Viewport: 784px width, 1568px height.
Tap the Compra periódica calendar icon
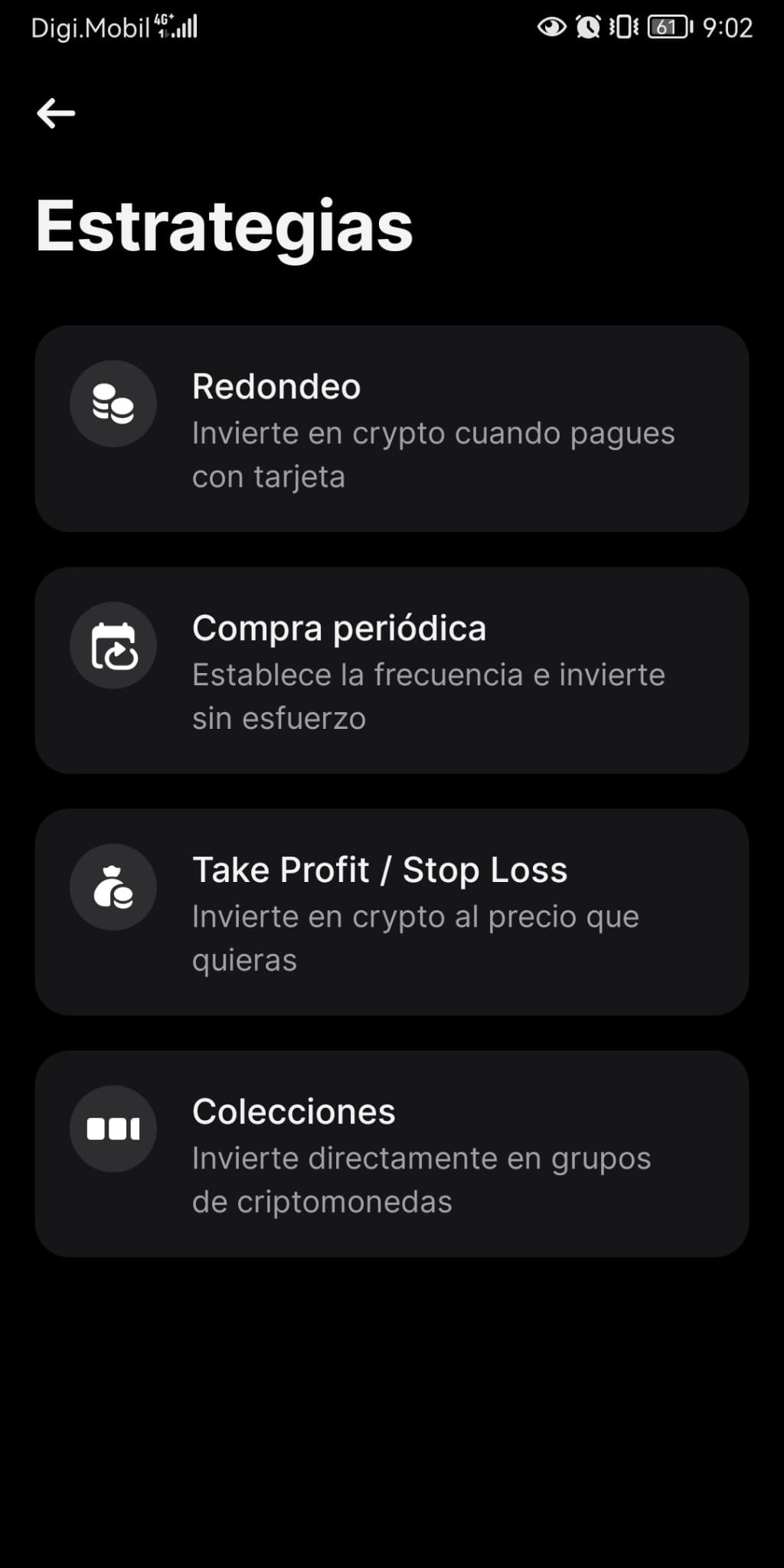113,645
